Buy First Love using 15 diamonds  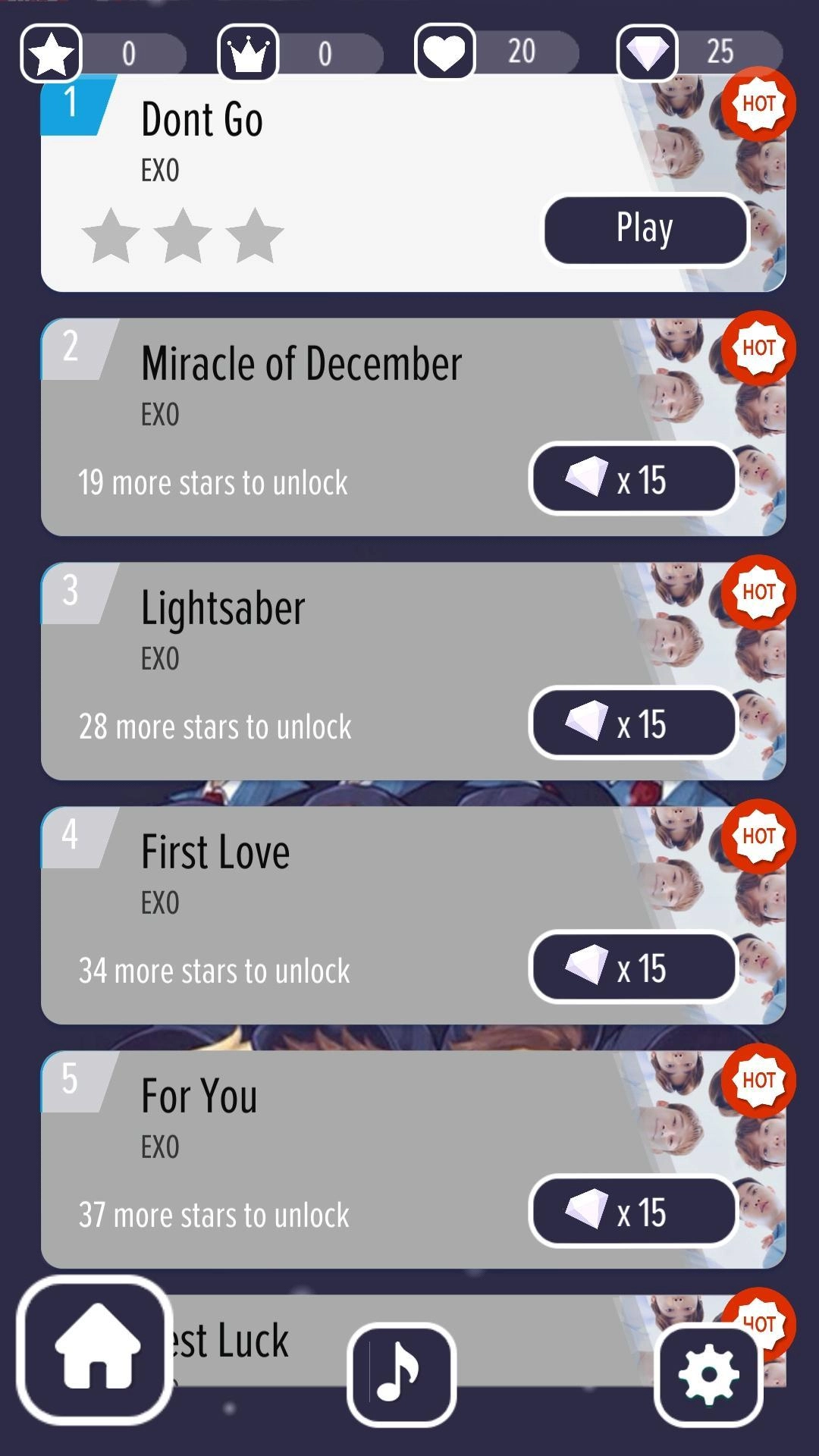pyautogui.click(x=634, y=968)
